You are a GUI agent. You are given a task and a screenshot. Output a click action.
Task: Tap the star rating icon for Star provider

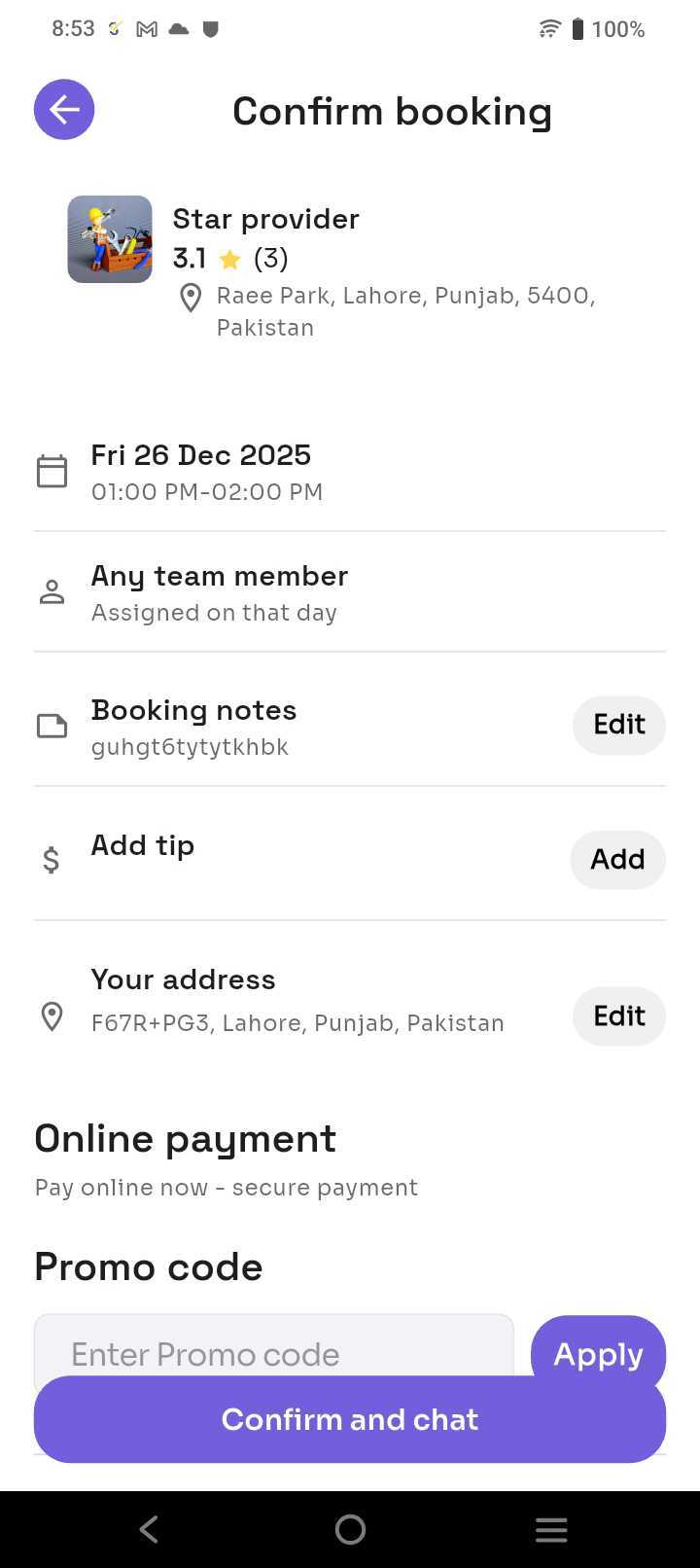229,259
